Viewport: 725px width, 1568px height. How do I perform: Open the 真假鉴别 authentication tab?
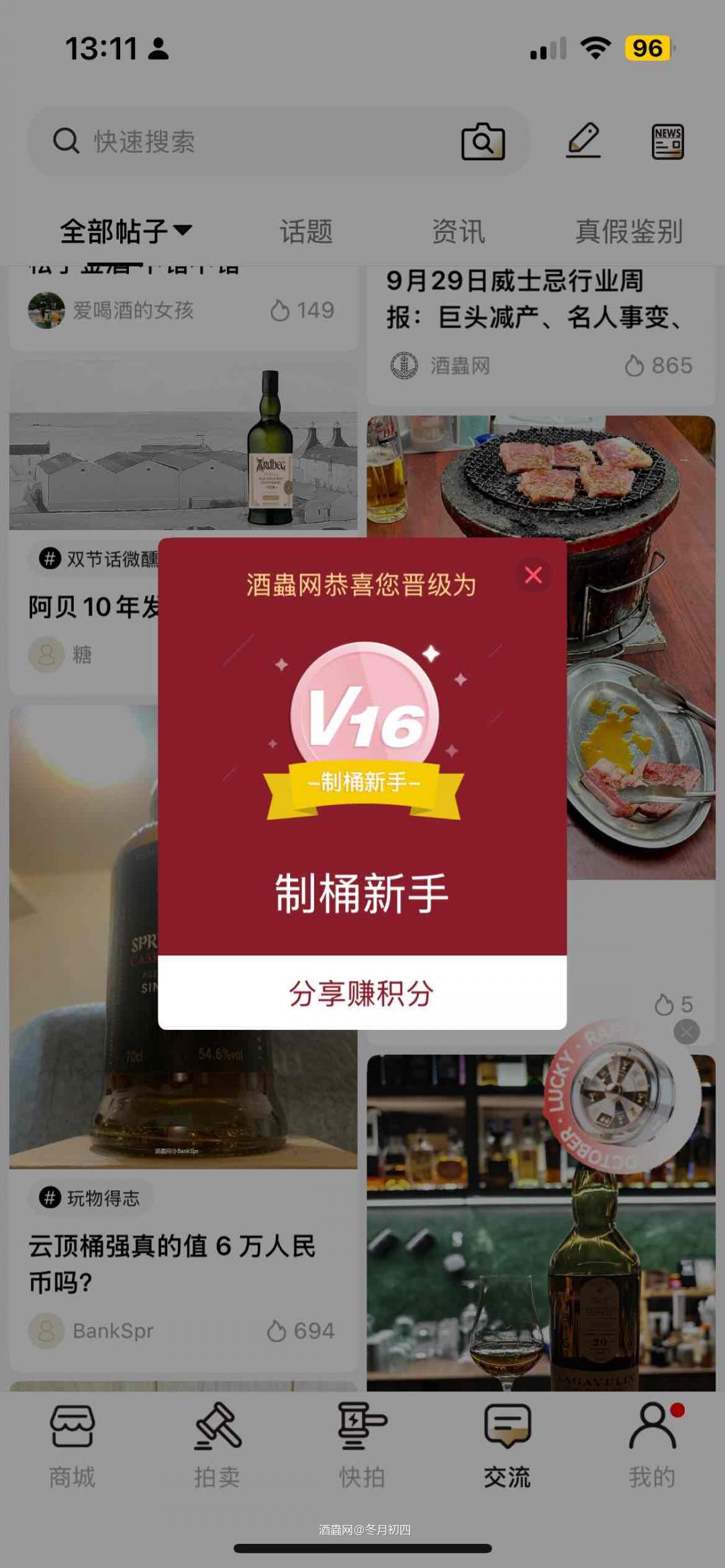pyautogui.click(x=629, y=231)
